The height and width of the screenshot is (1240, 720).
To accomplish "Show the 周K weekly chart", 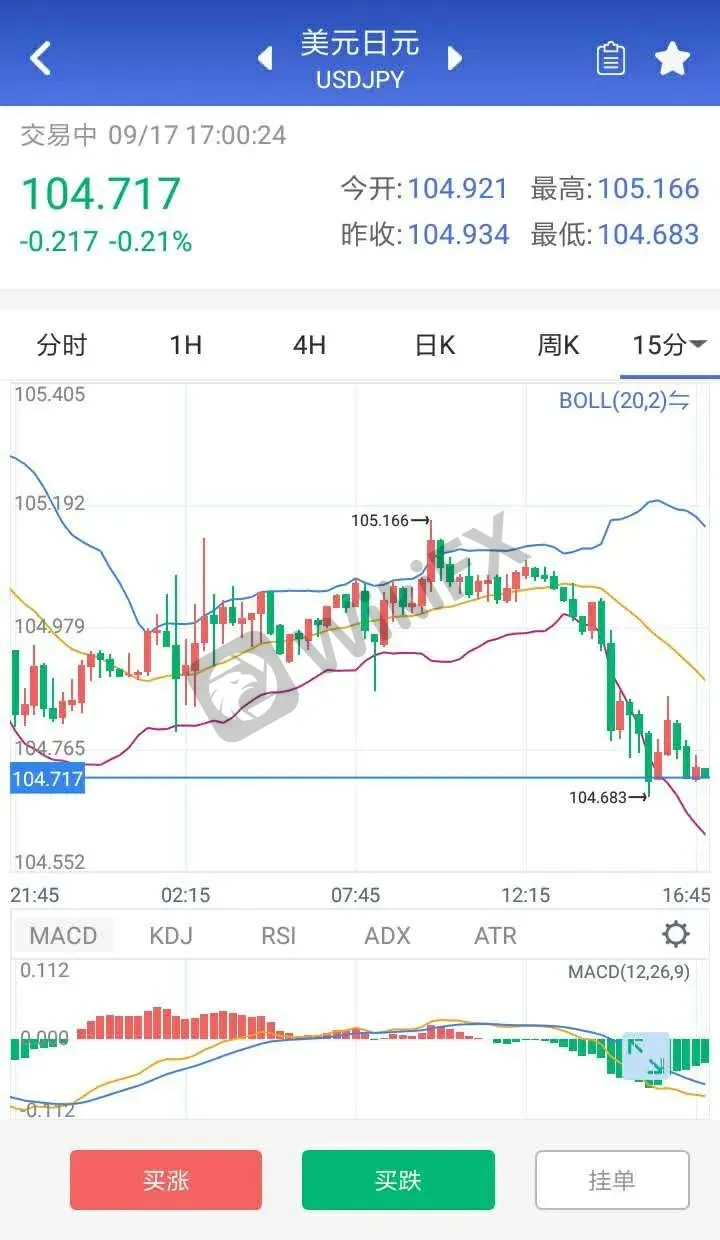I will tap(558, 345).
